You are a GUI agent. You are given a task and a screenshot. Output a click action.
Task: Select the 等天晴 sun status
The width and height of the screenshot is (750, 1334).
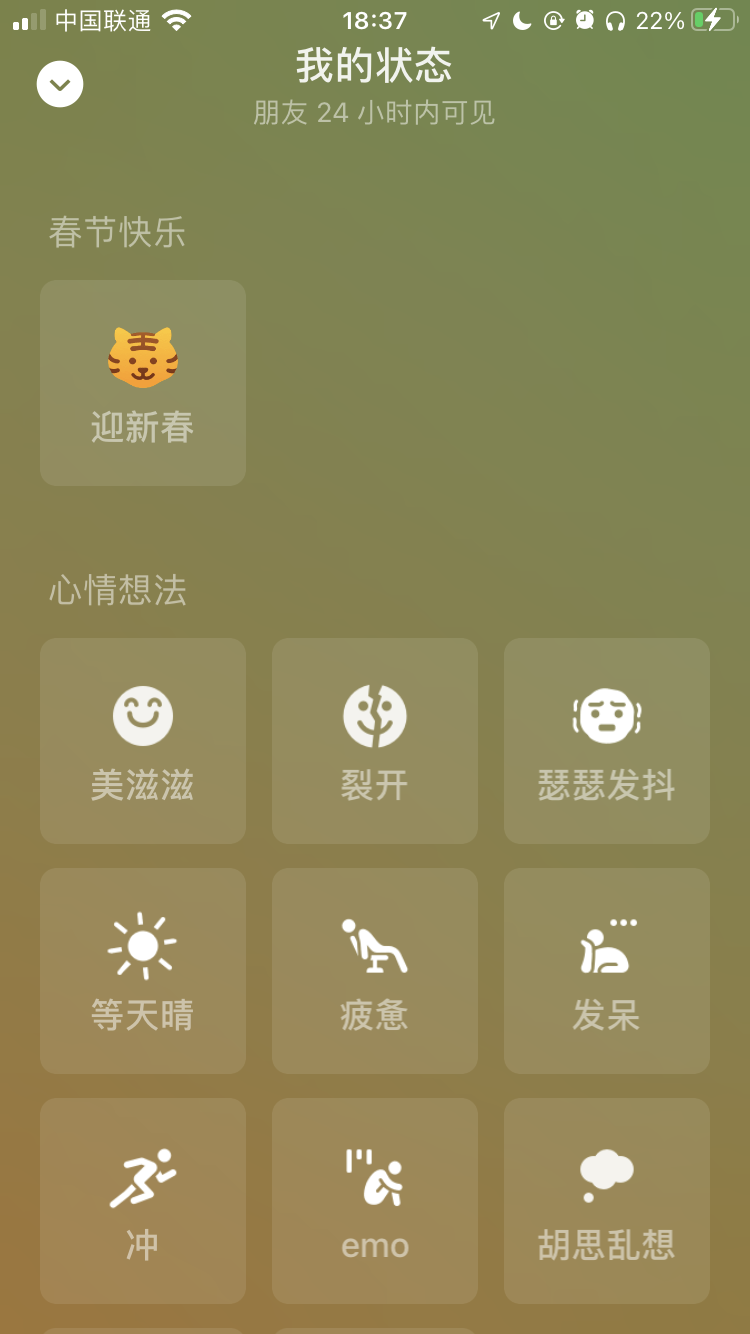143,971
